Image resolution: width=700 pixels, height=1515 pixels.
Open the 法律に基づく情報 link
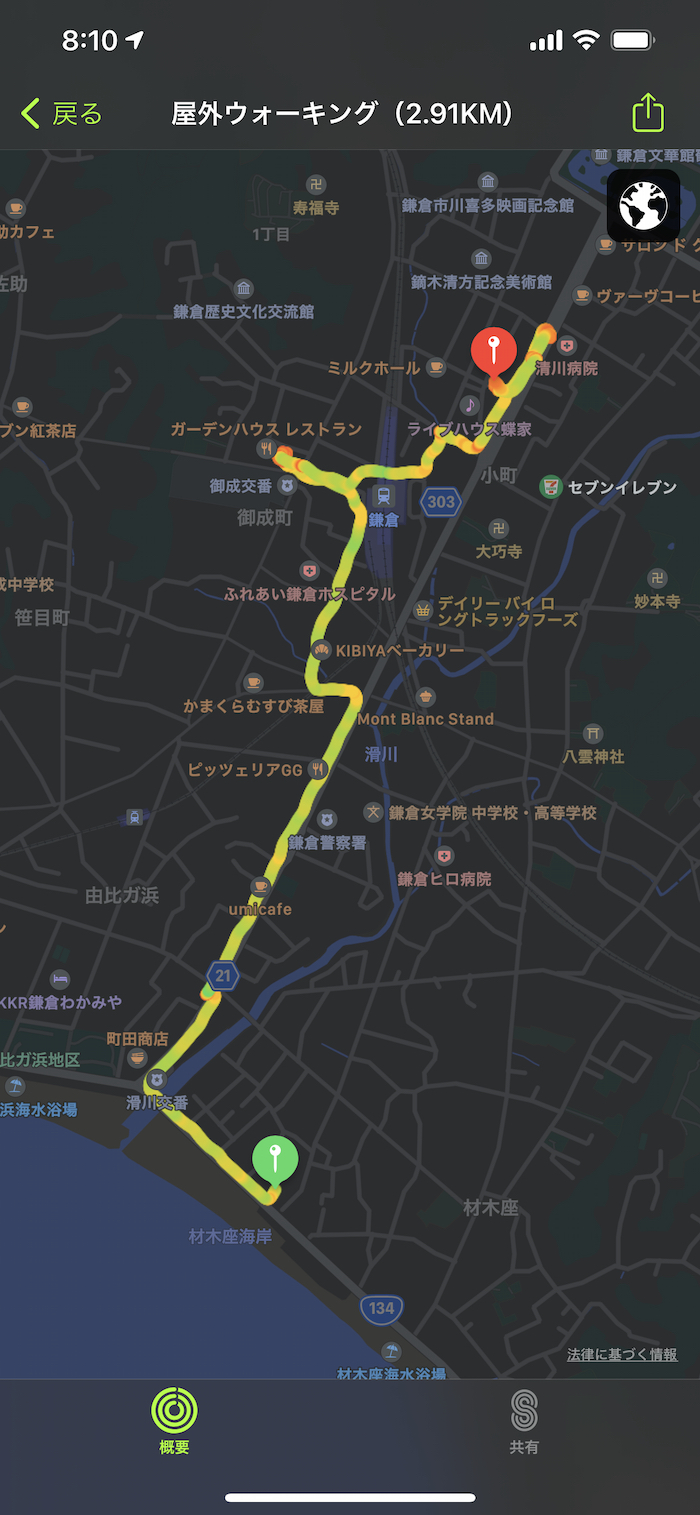click(x=621, y=1354)
